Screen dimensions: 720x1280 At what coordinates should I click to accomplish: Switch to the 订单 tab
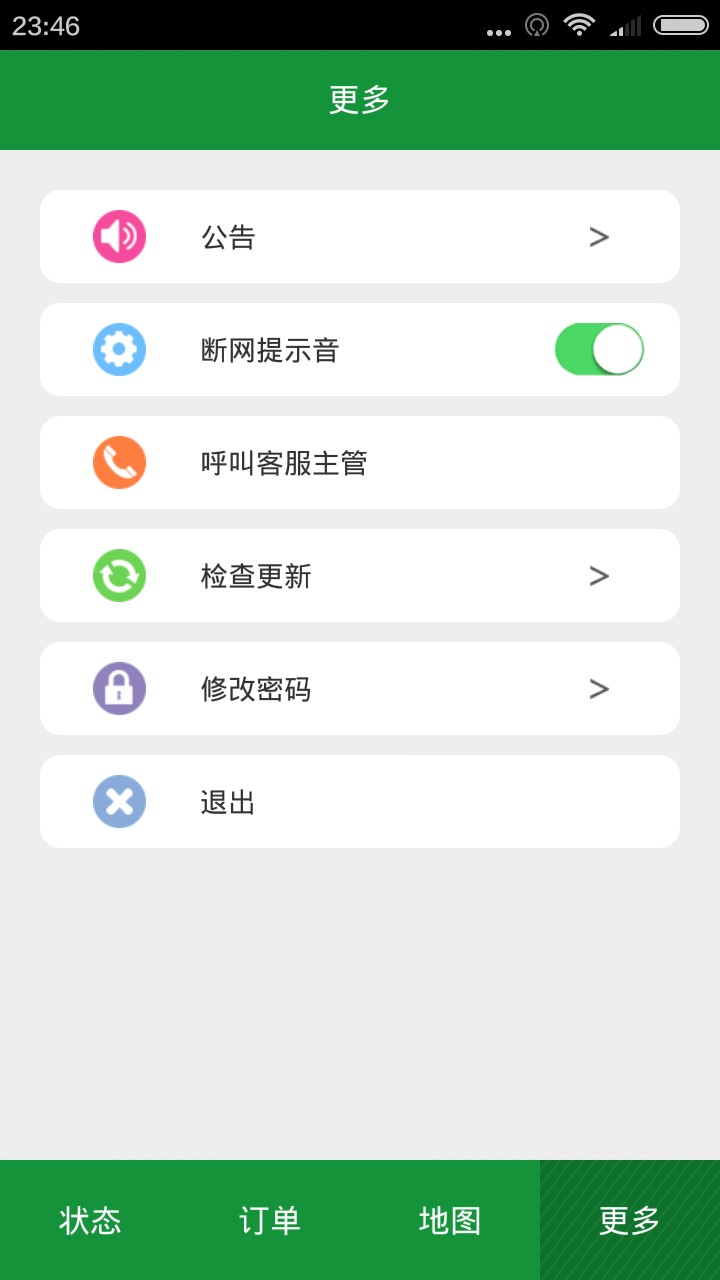pyautogui.click(x=270, y=1220)
